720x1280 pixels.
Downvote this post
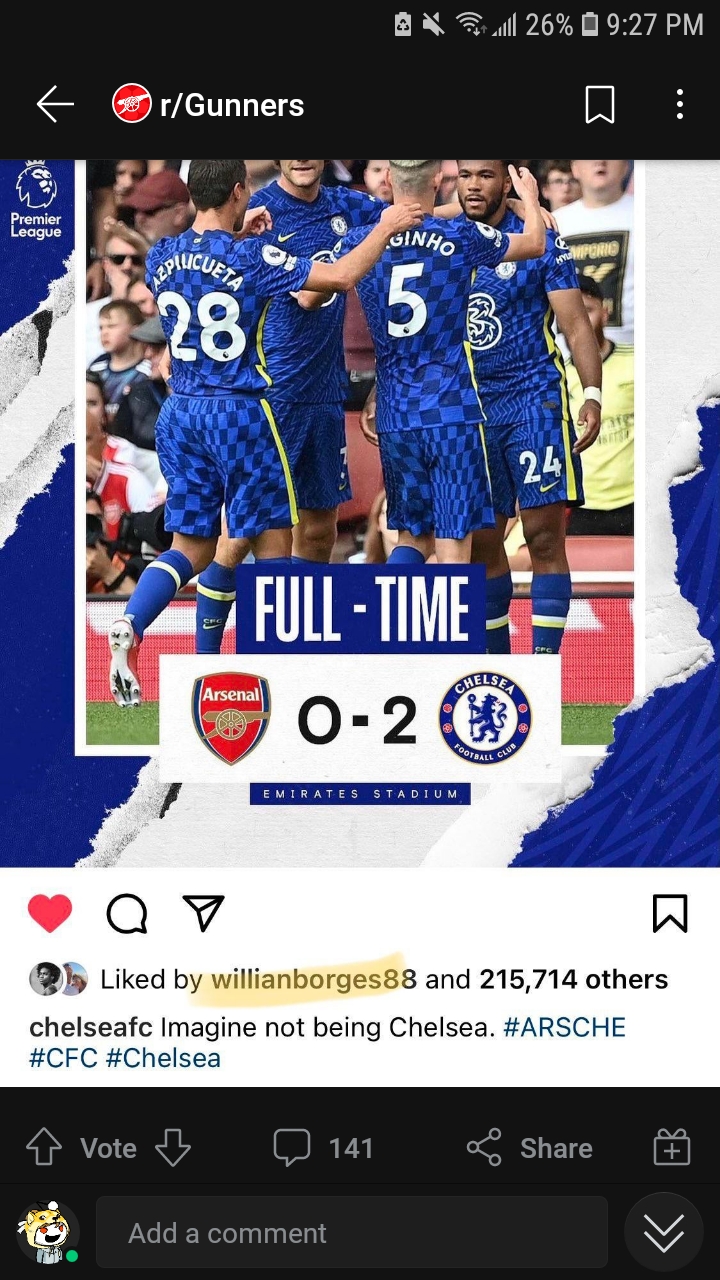(x=173, y=1148)
